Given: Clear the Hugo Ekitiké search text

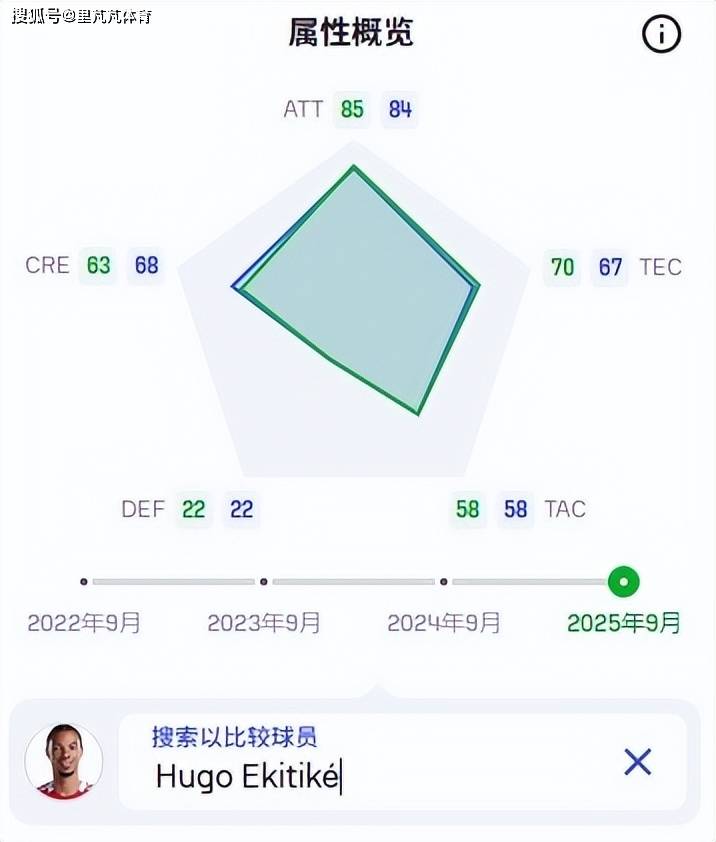Looking at the screenshot, I should click(x=637, y=762).
